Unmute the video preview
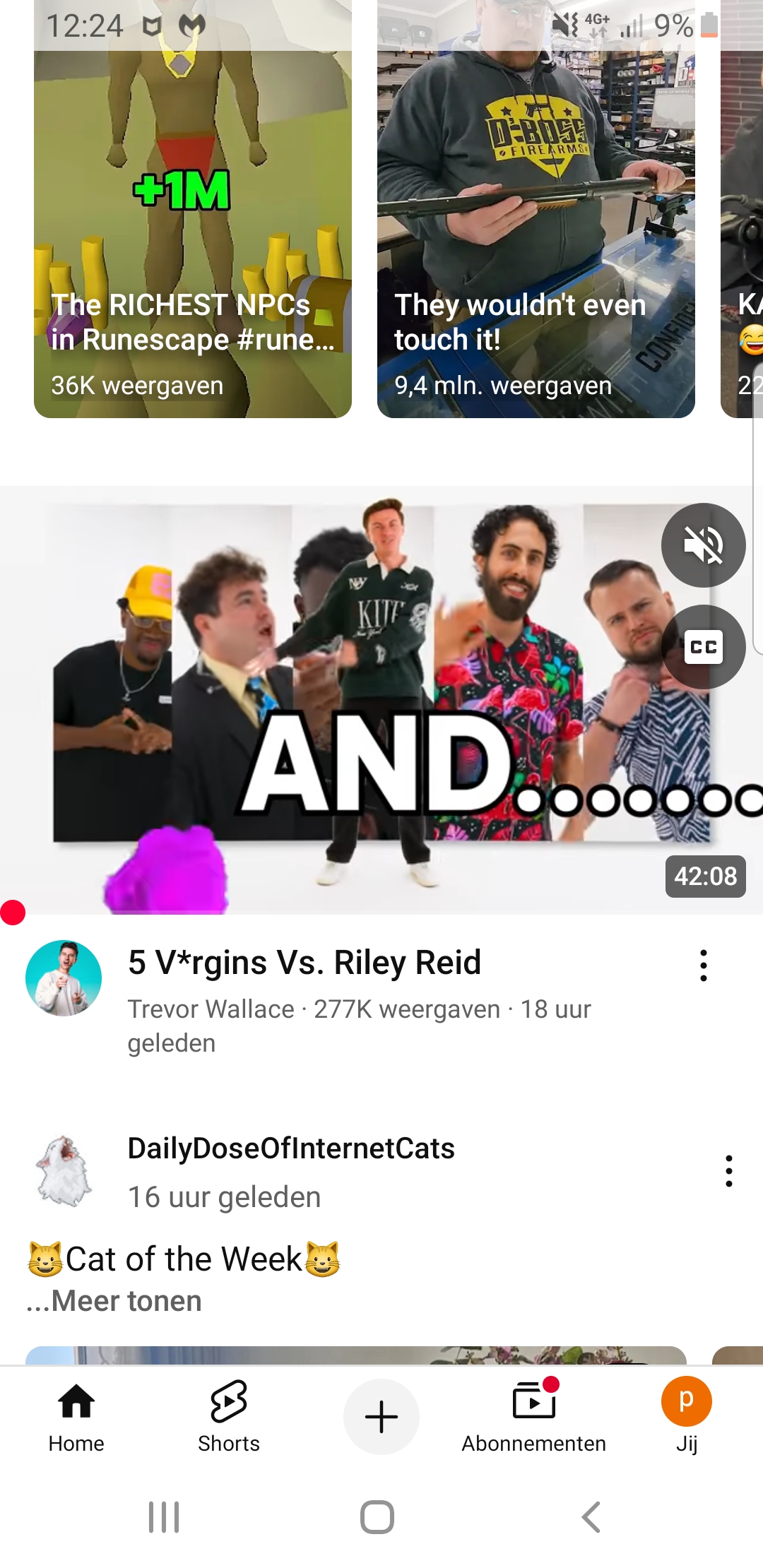This screenshot has height=1568, width=763. click(x=703, y=545)
